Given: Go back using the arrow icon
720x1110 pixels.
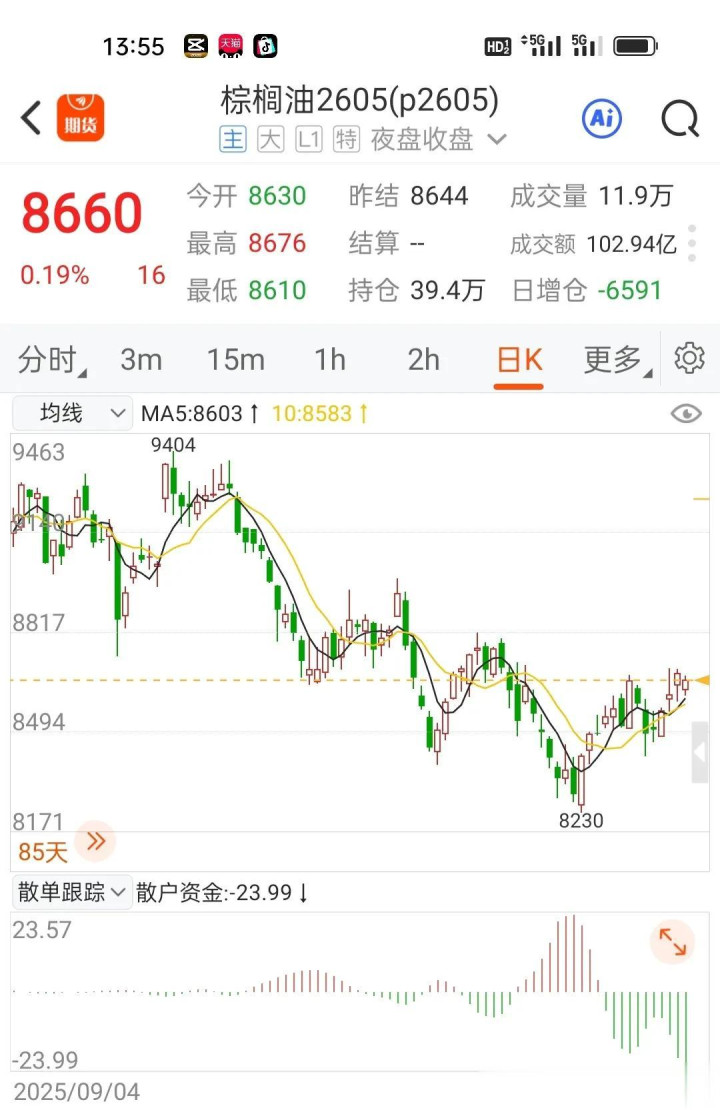Looking at the screenshot, I should click(x=32, y=118).
